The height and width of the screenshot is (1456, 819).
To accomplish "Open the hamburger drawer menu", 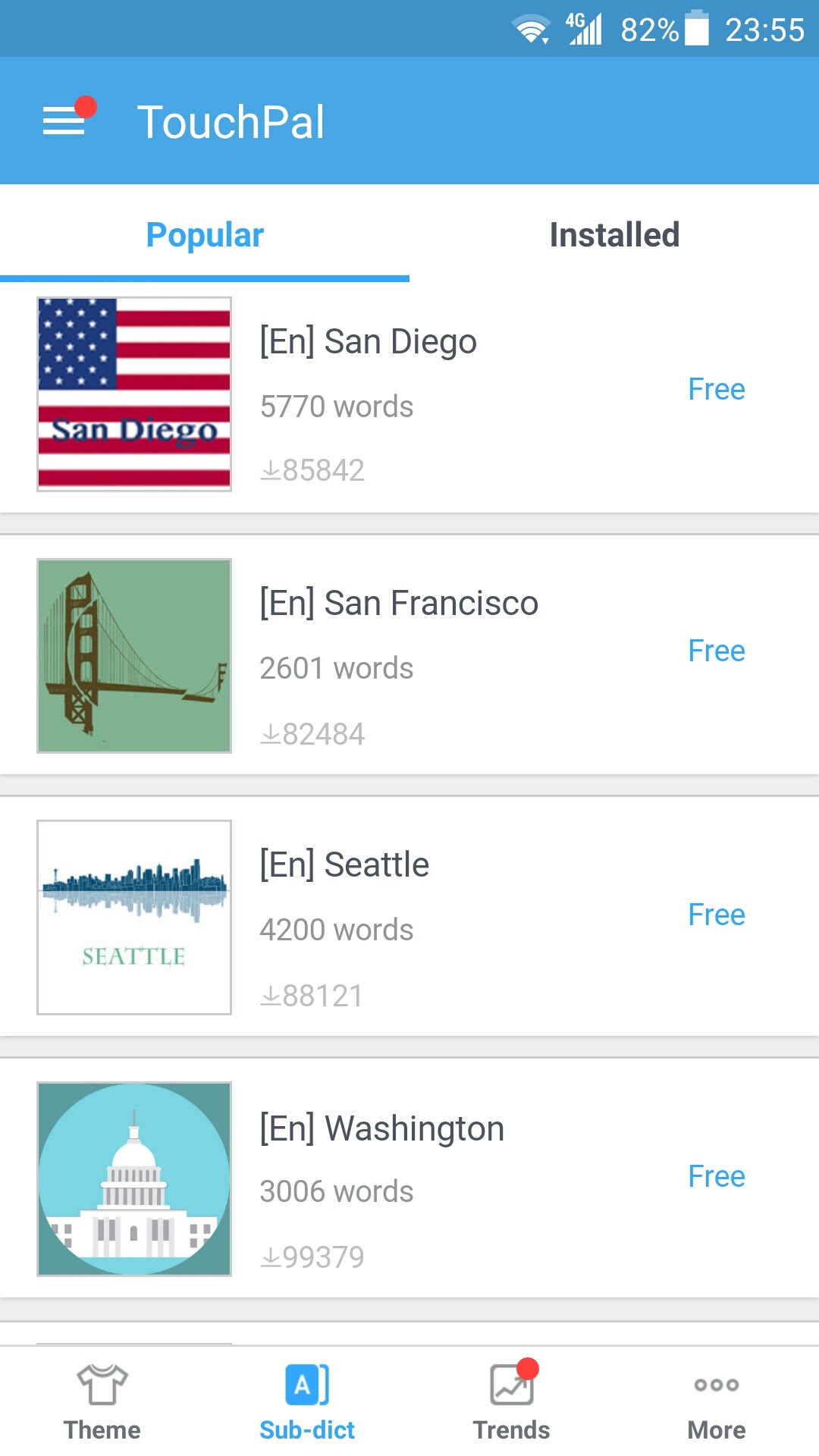I will click(64, 121).
